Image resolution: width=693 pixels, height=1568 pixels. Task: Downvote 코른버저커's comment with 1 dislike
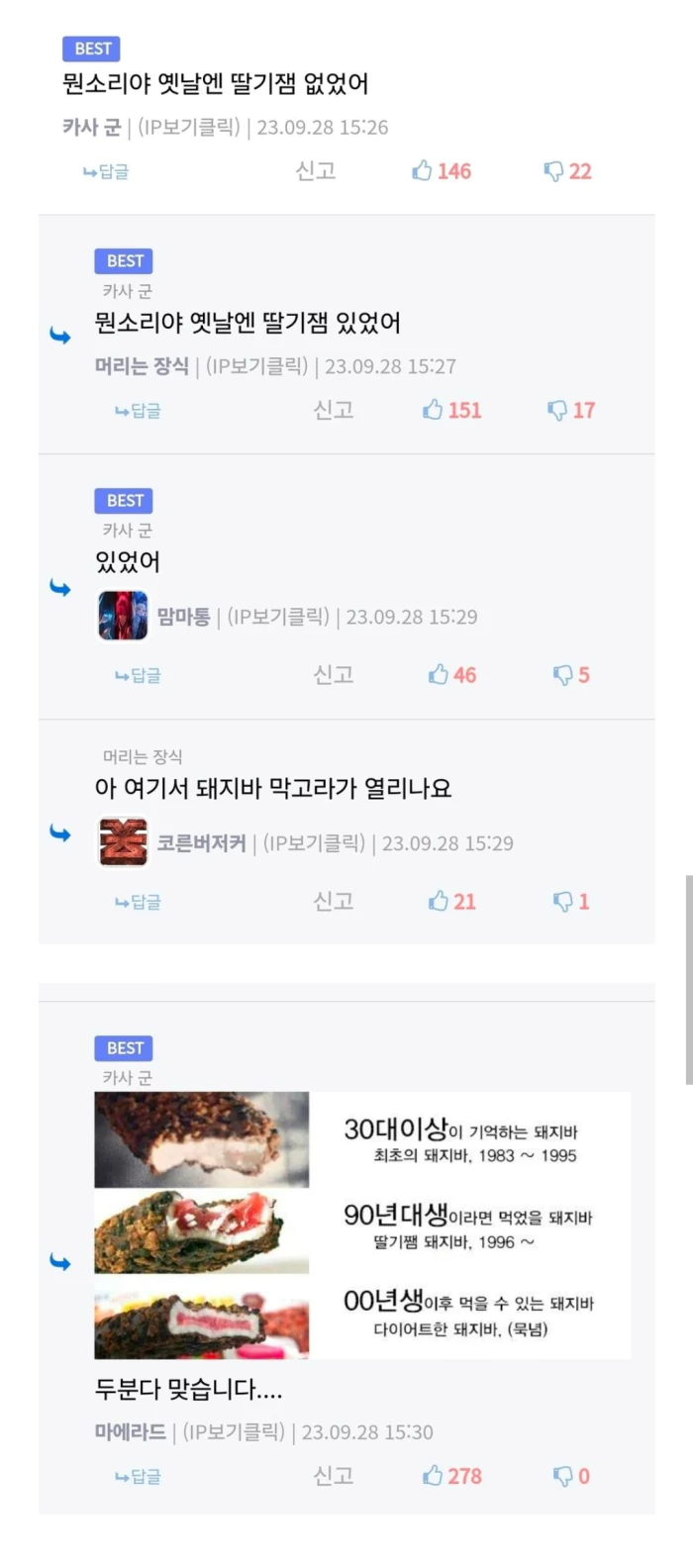[570, 902]
